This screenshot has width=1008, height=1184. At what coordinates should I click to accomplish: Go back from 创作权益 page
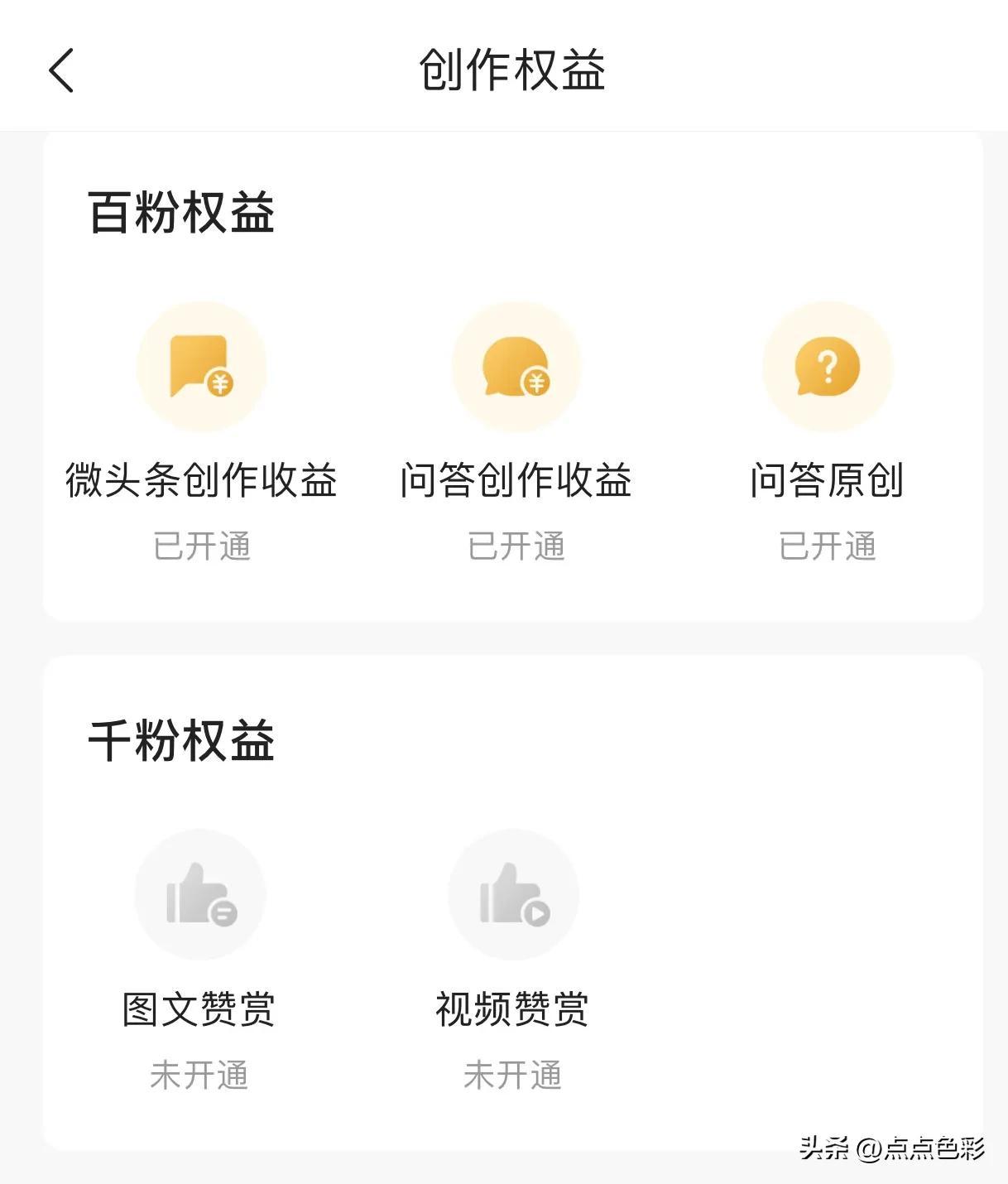click(x=61, y=70)
